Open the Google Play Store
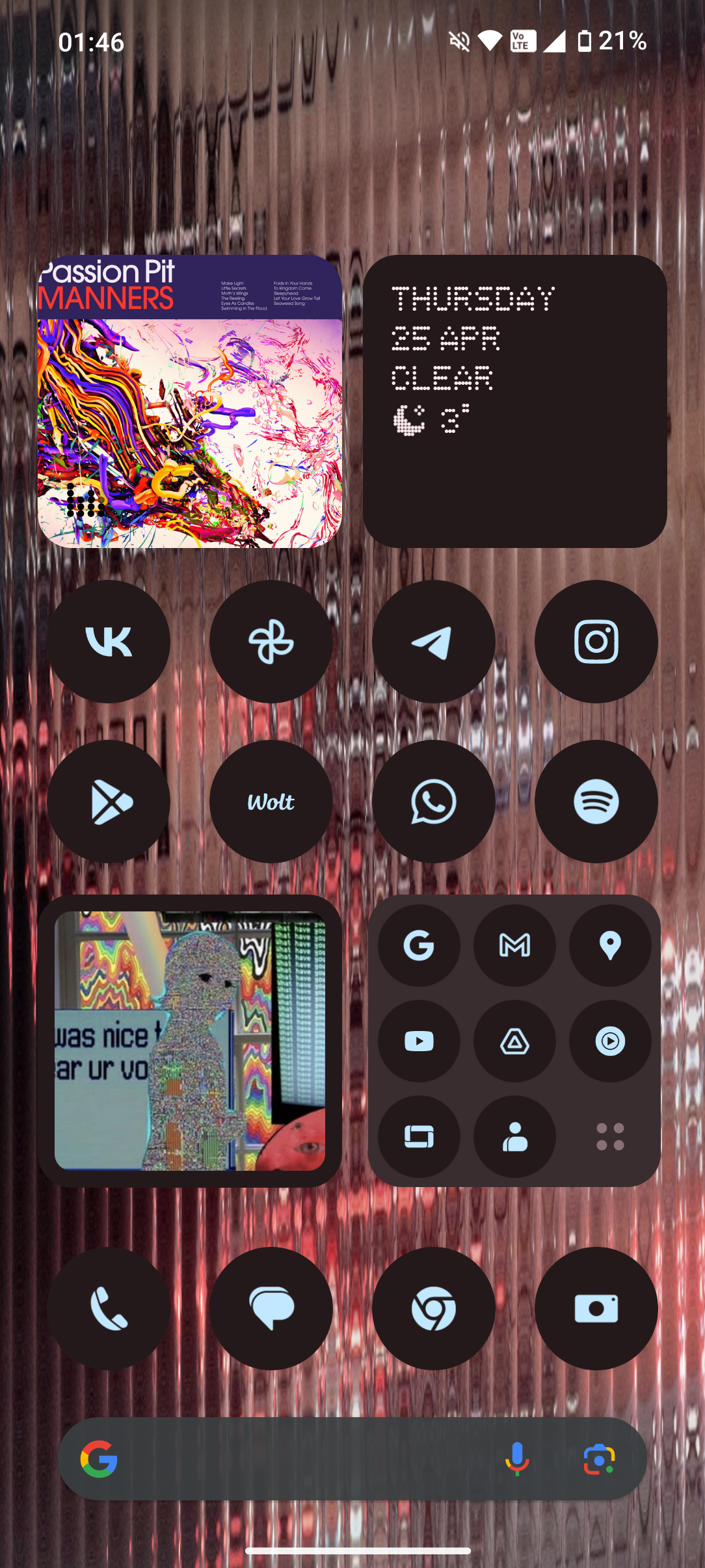The image size is (705, 1568). click(109, 802)
